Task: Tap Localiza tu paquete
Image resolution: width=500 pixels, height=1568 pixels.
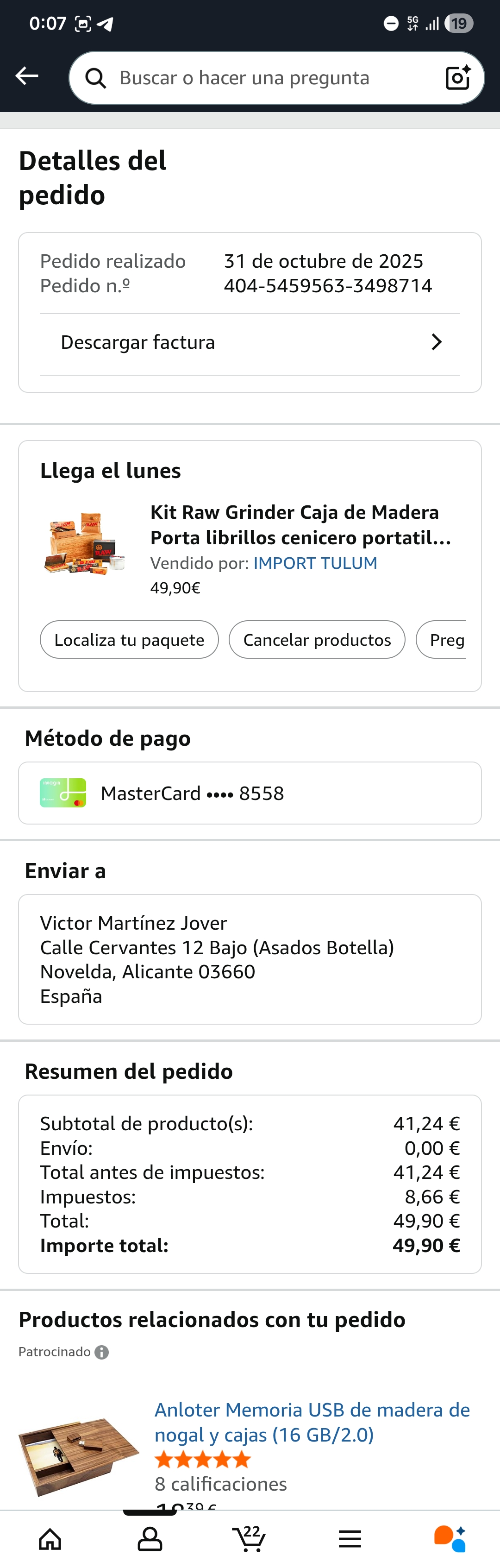Action: point(129,640)
